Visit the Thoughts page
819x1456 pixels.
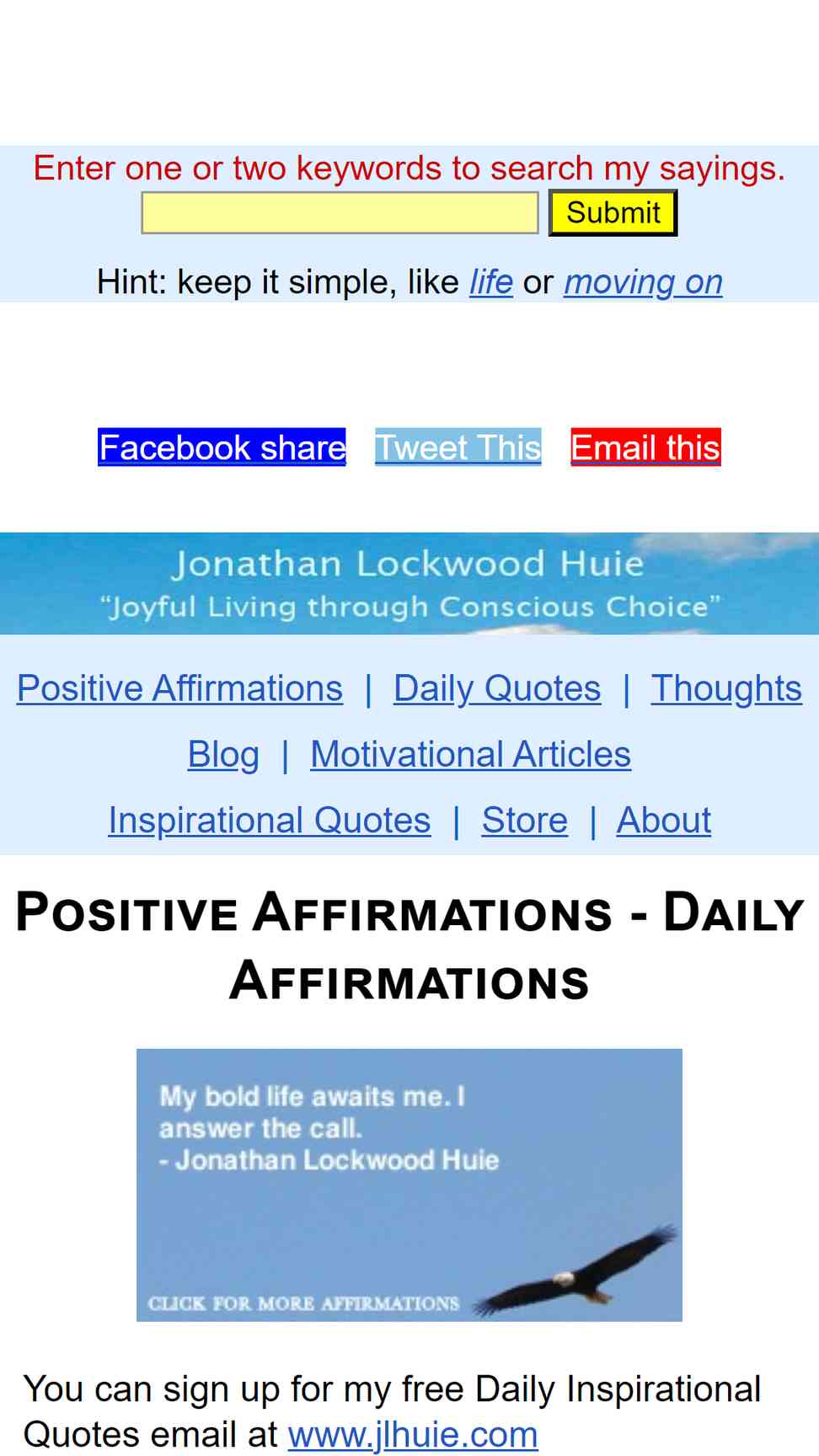(x=726, y=688)
